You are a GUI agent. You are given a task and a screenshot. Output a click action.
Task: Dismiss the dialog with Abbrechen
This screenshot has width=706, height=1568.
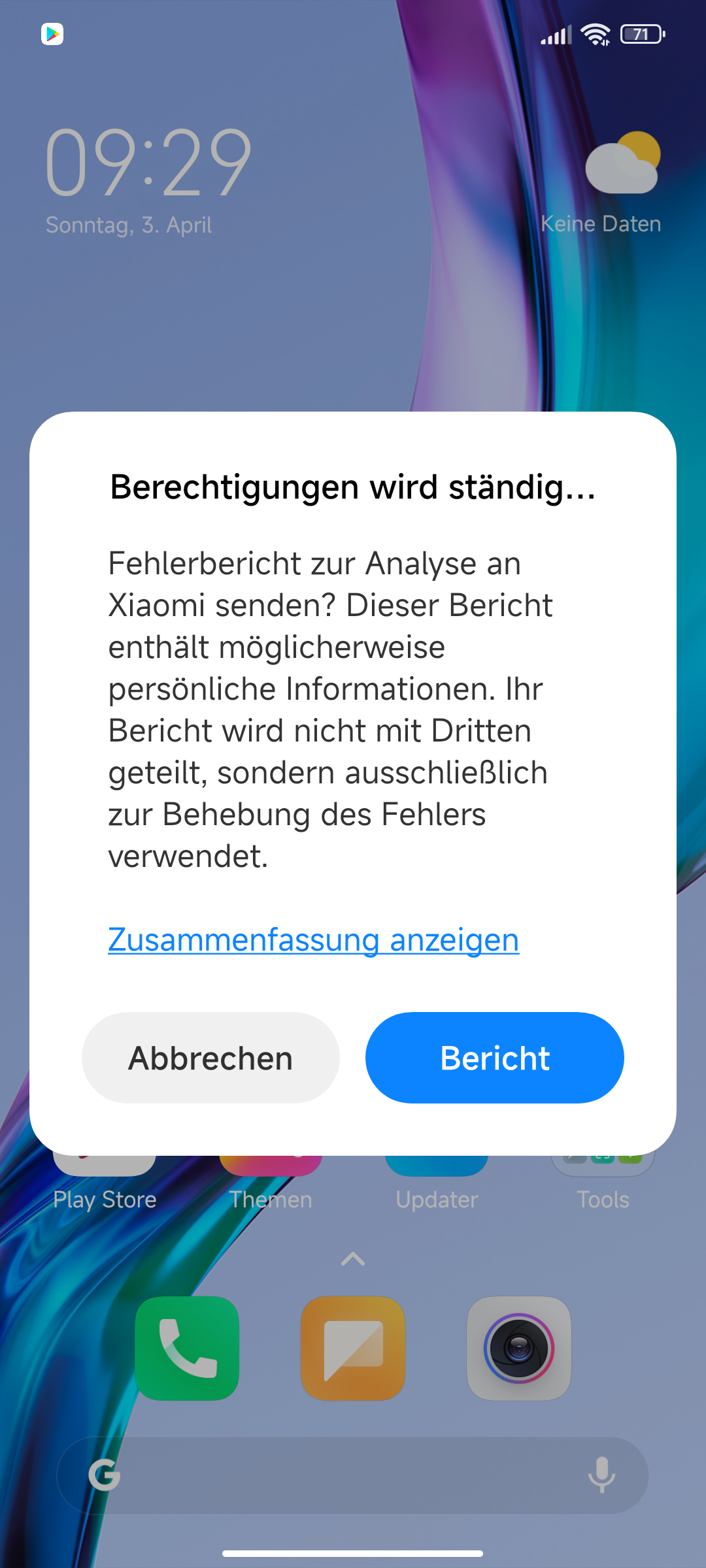210,1058
